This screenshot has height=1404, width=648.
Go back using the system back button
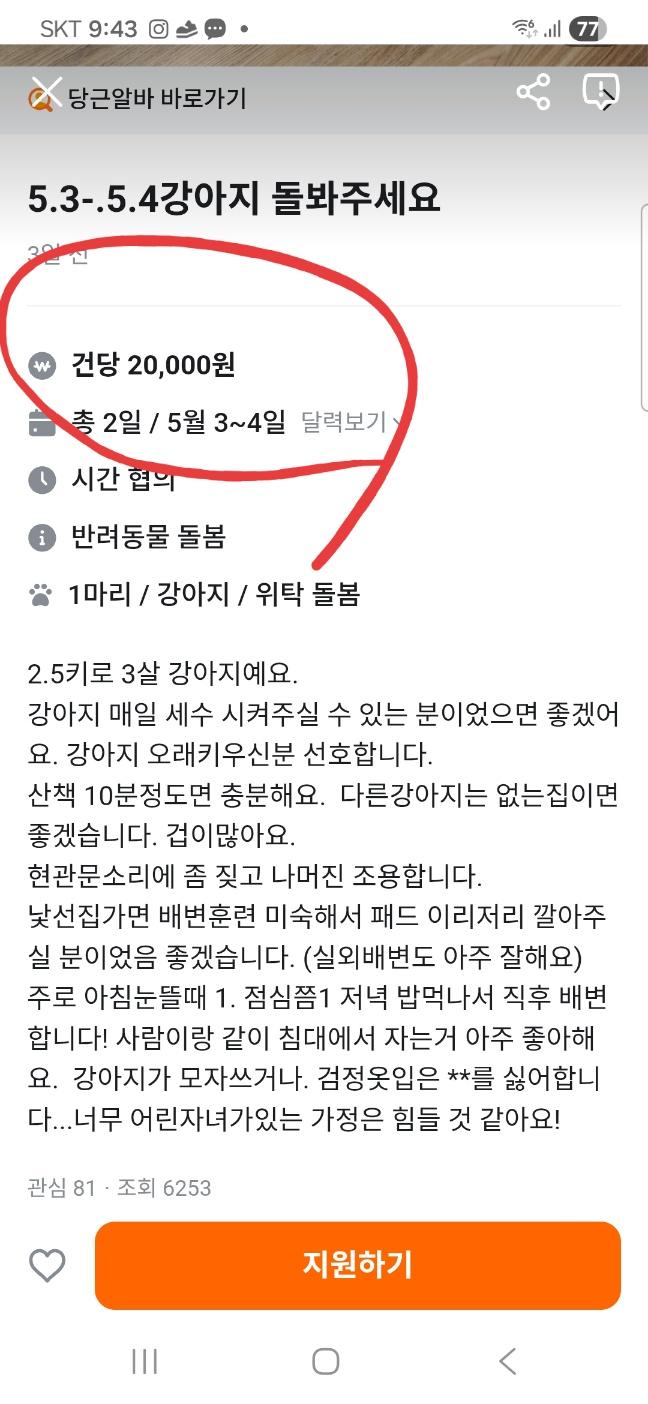click(507, 1361)
